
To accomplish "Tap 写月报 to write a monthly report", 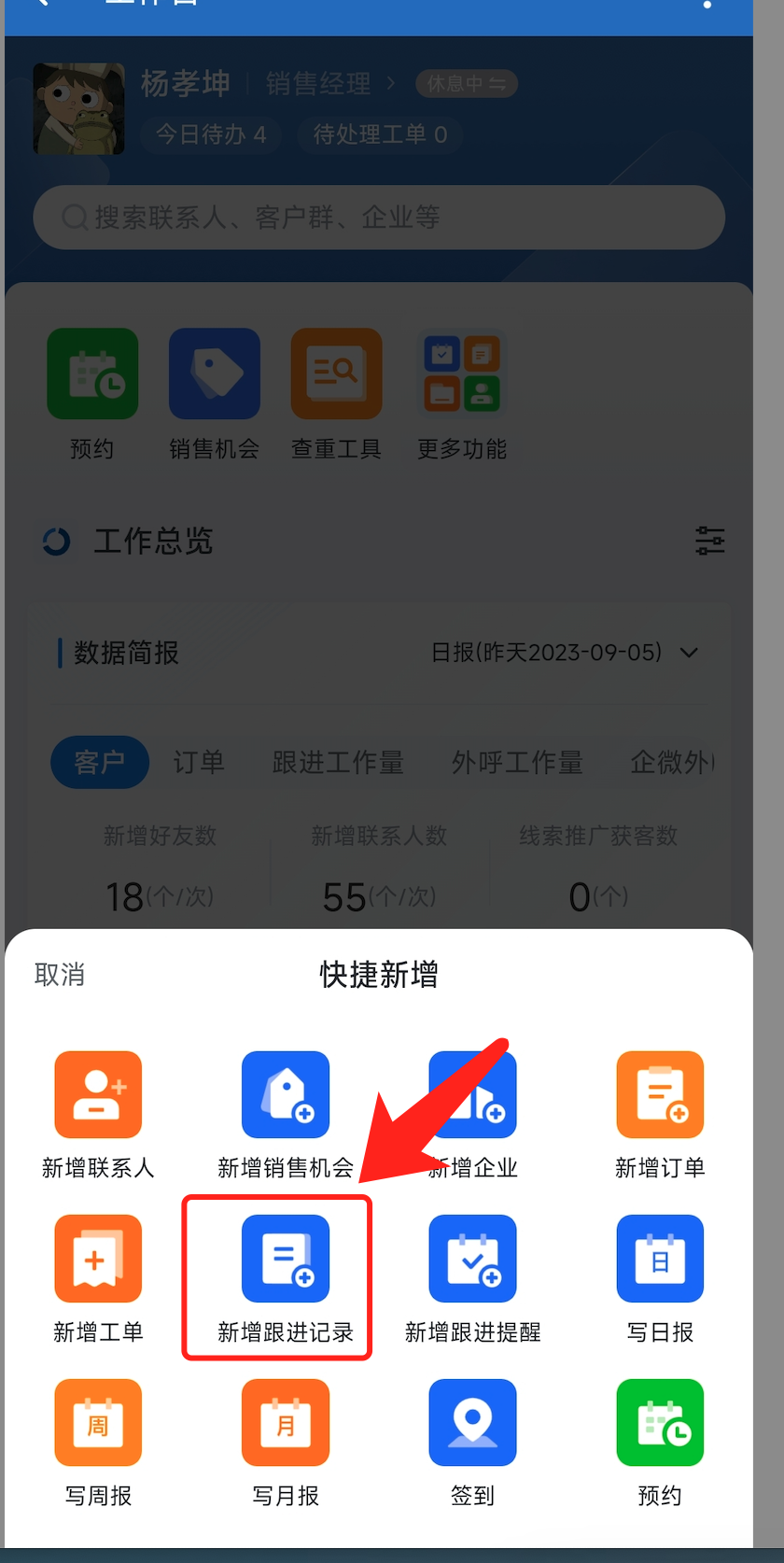I will pyautogui.click(x=286, y=1423).
